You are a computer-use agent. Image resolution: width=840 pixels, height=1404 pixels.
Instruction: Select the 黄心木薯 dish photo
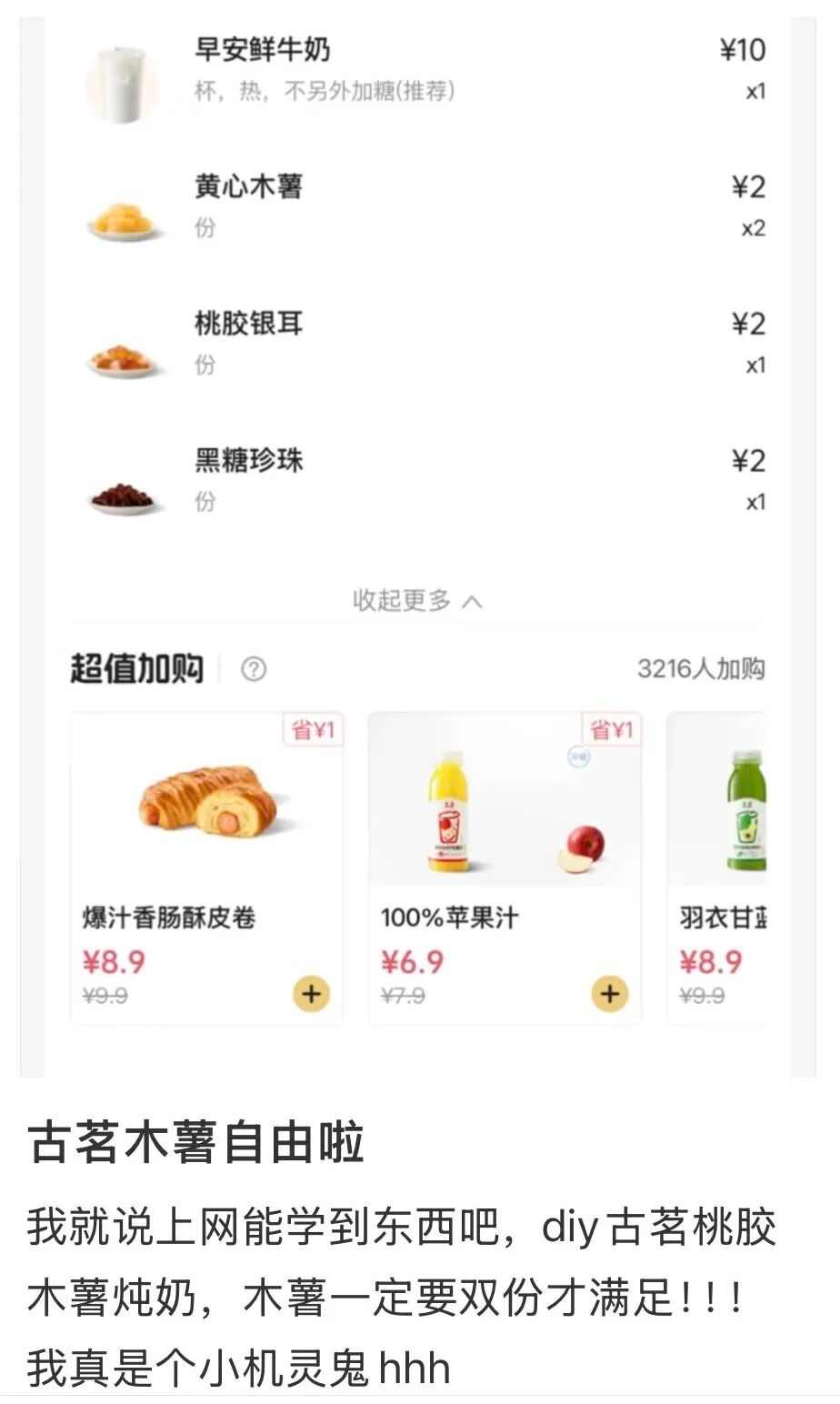[x=124, y=218]
